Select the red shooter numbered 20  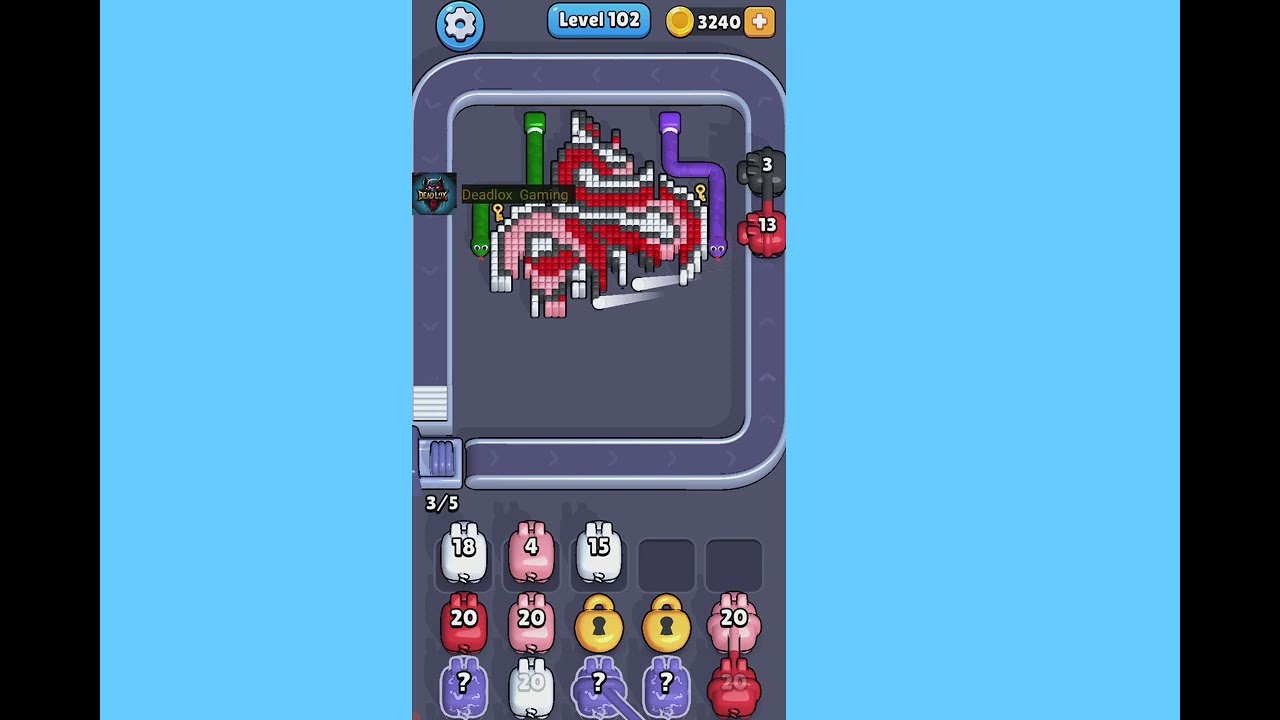[x=463, y=622]
